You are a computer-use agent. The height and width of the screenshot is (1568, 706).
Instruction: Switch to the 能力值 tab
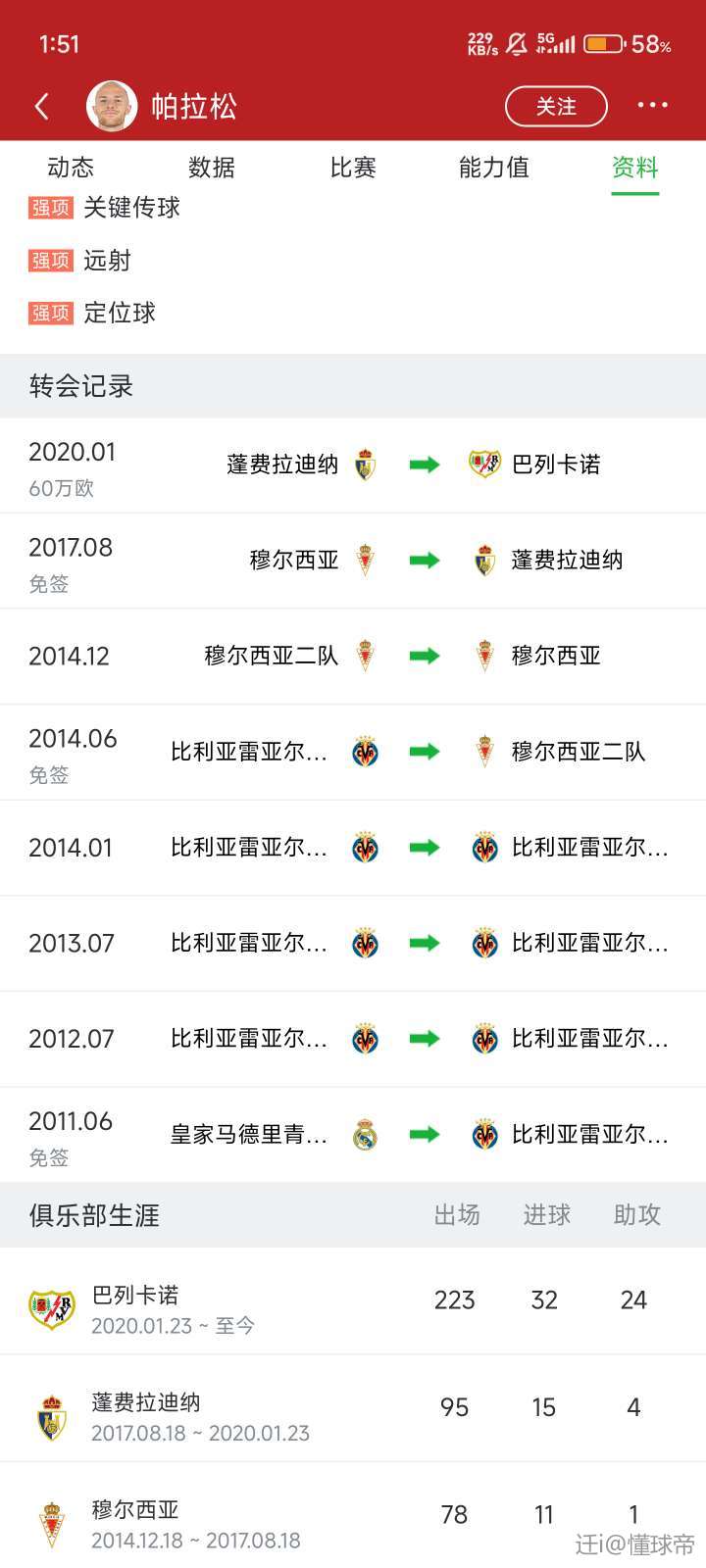tap(494, 168)
